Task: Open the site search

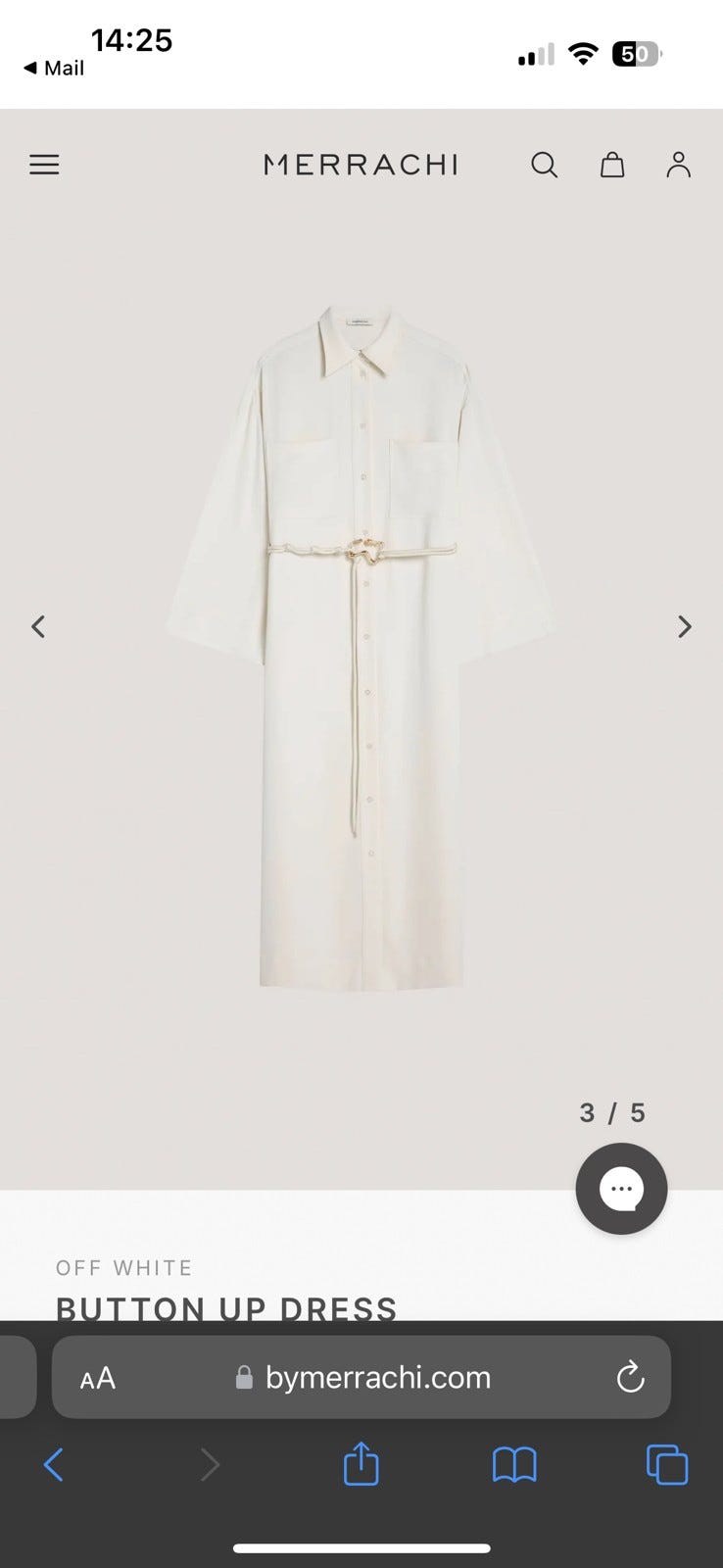Action: (544, 165)
